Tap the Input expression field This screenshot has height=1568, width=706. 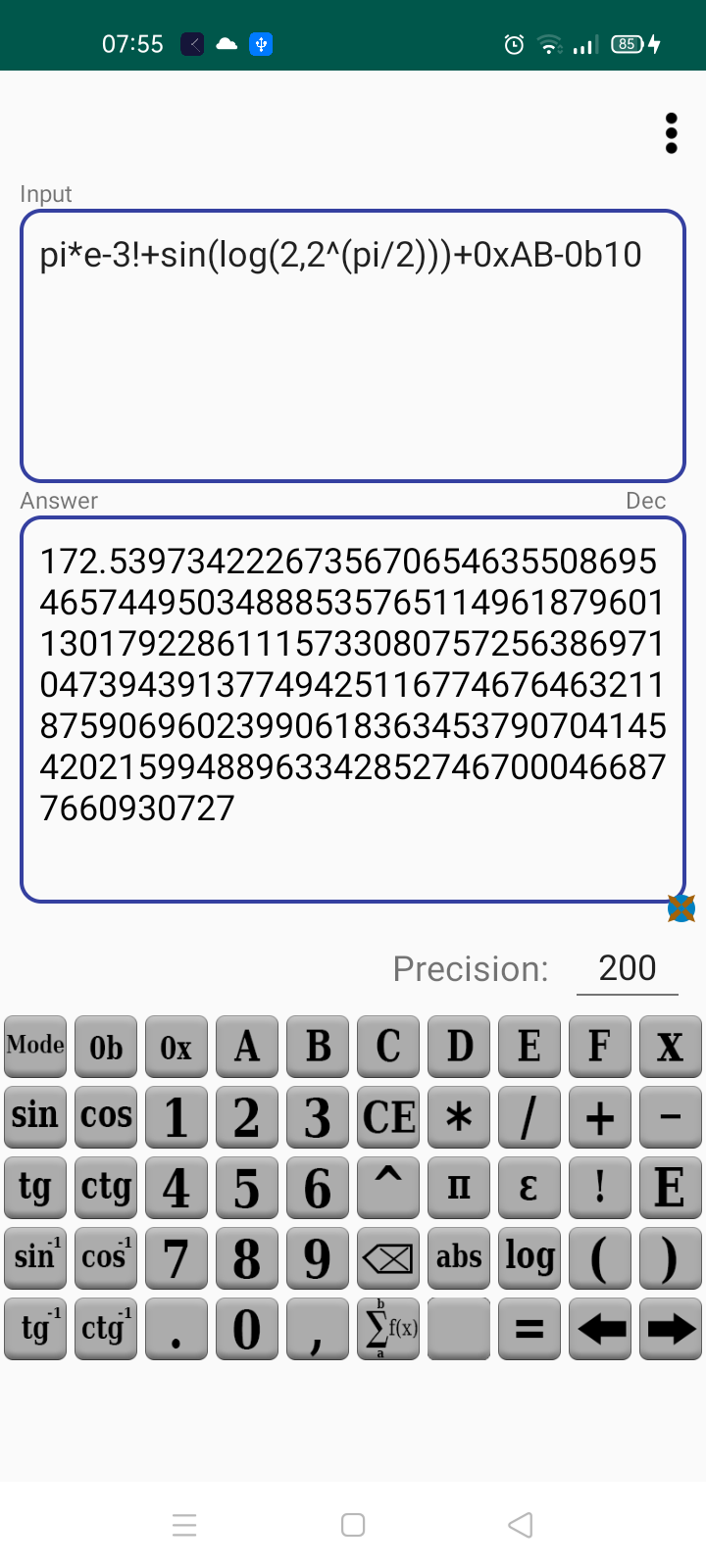click(353, 345)
